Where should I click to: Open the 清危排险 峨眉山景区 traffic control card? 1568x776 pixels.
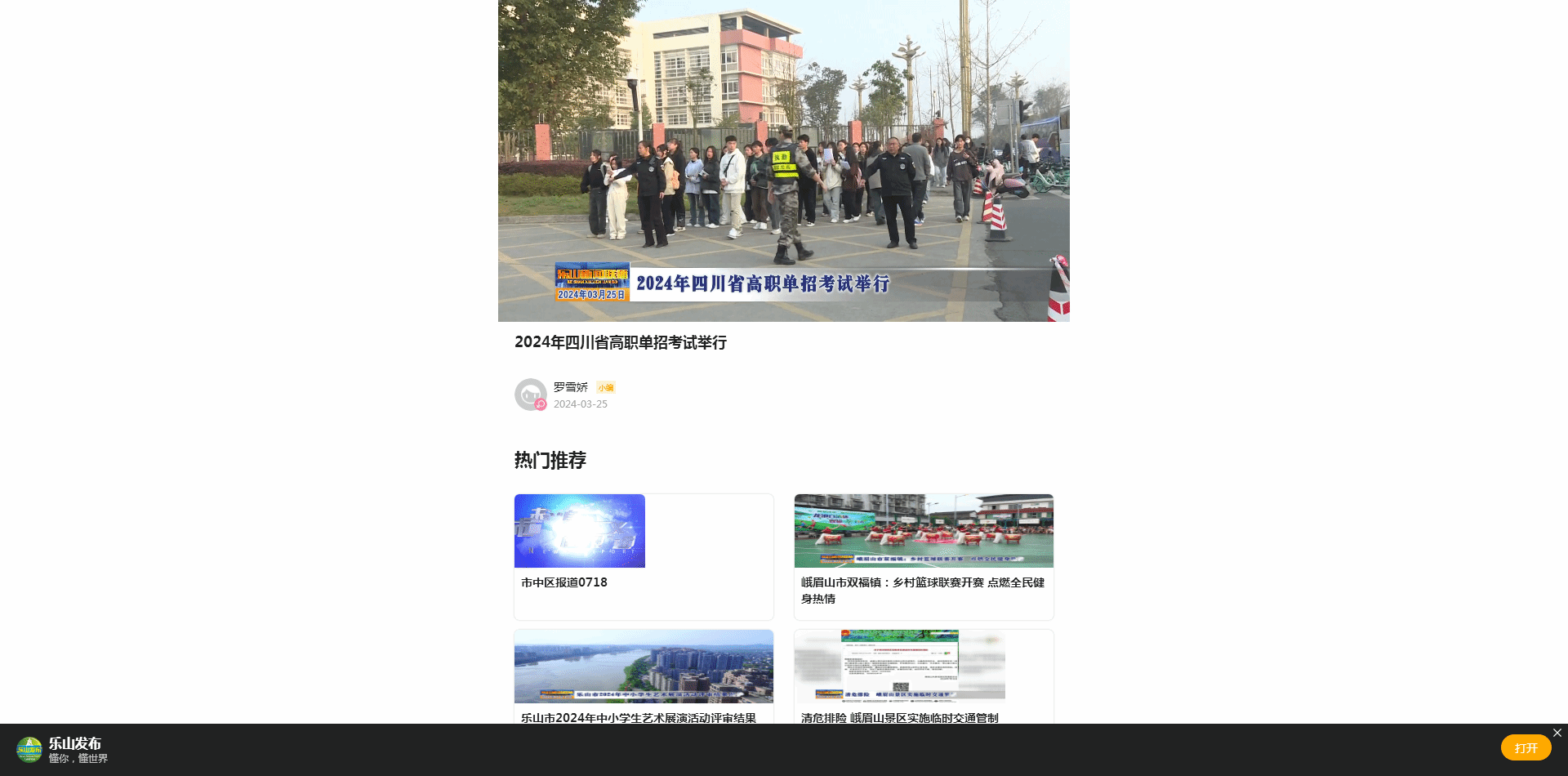click(x=924, y=676)
